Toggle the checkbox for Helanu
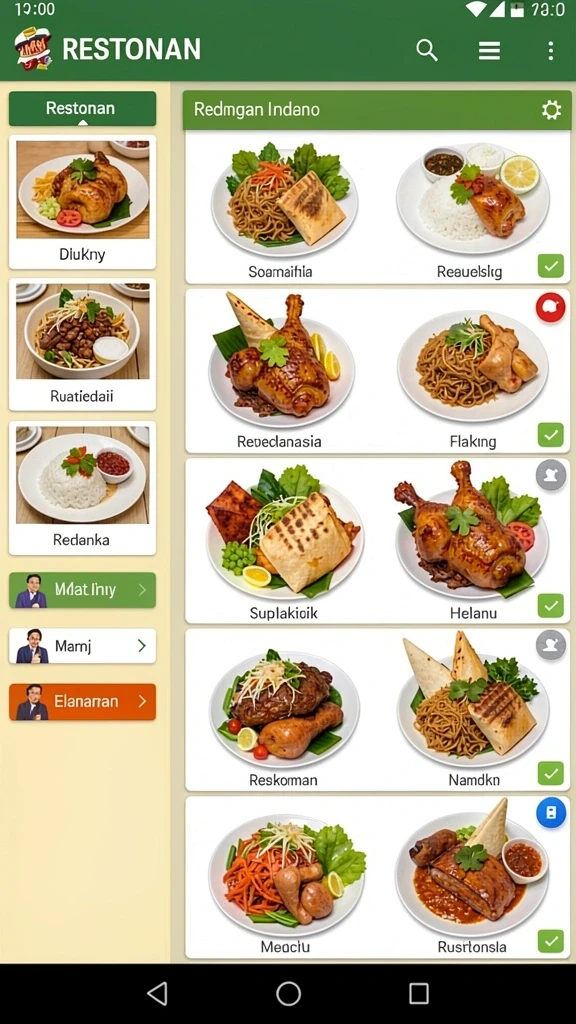The image size is (576, 1024). point(551,605)
